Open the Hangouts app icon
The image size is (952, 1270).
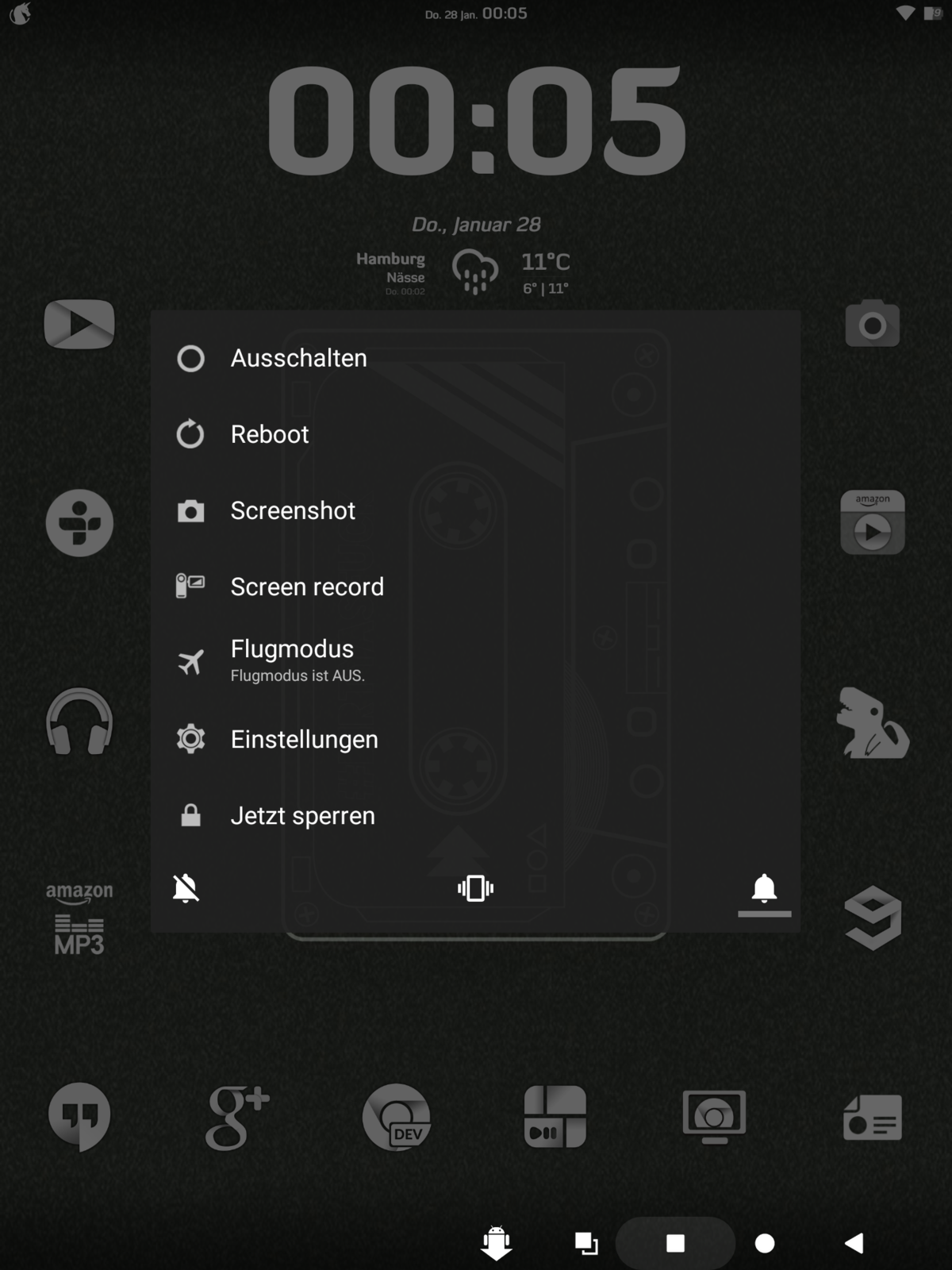click(x=79, y=1116)
